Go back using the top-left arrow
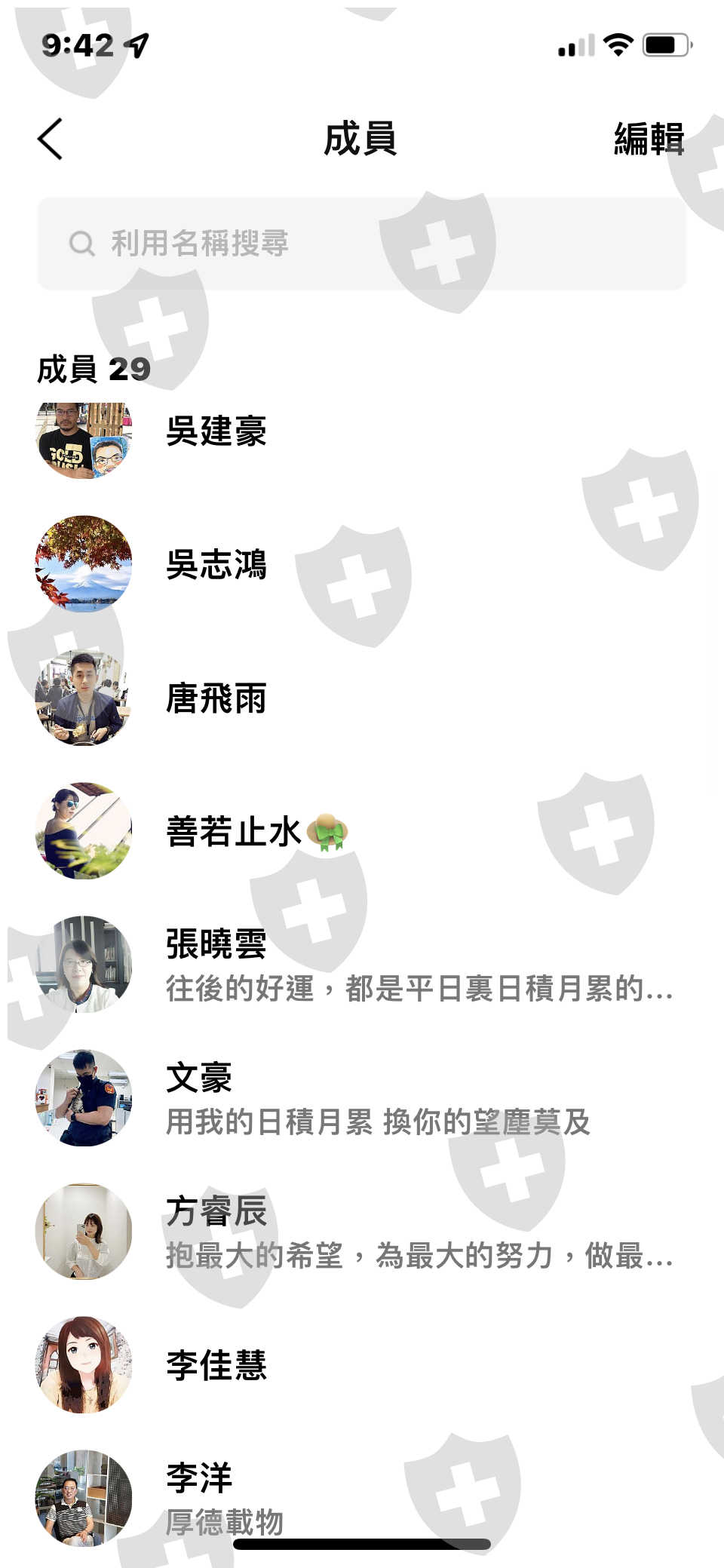The height and width of the screenshot is (1568, 724). 50,139
